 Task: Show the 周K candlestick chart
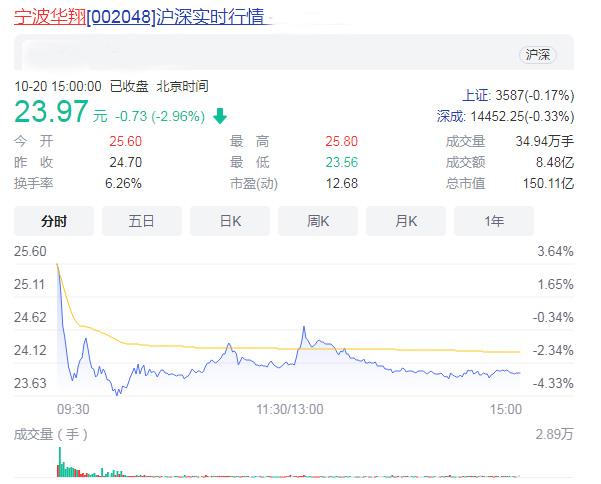tap(318, 221)
